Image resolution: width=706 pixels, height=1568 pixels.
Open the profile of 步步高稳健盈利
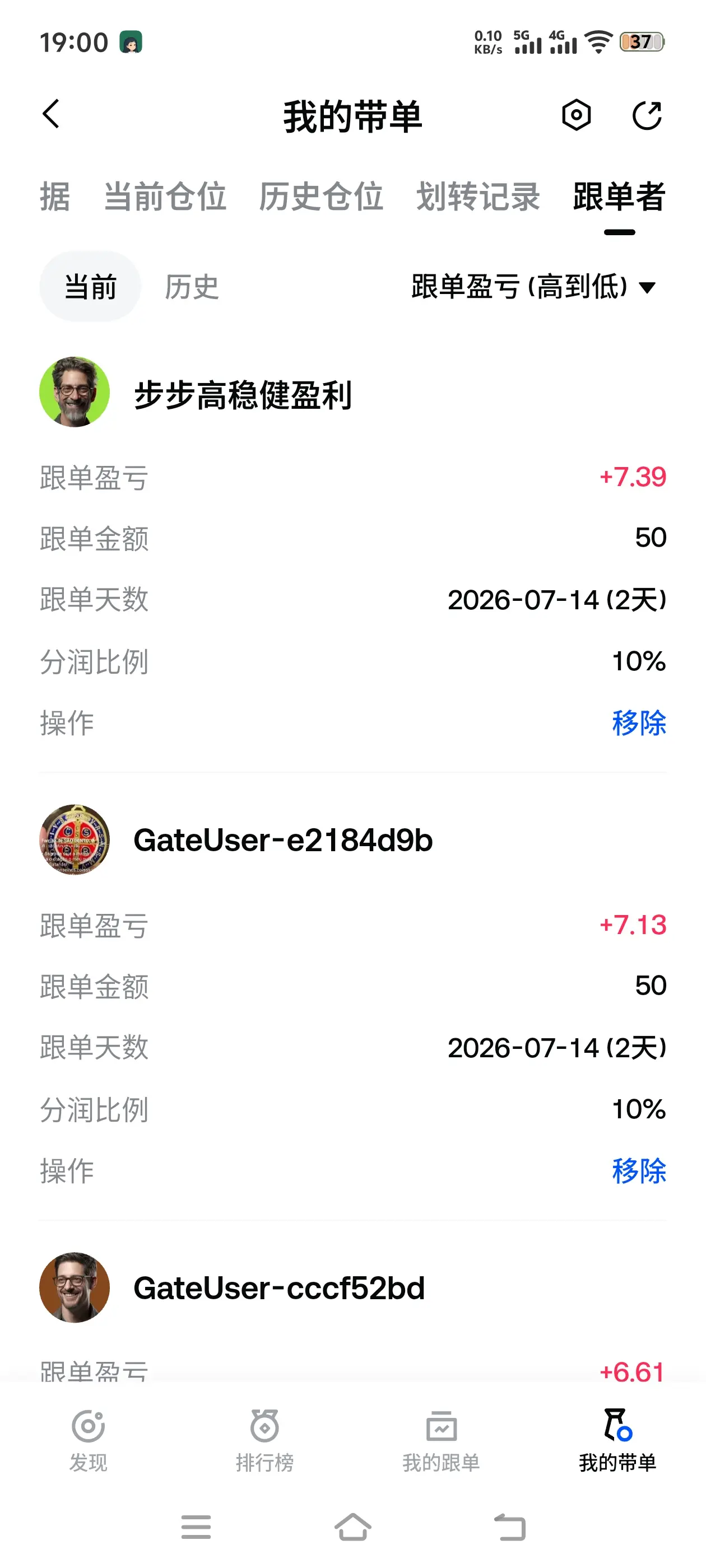pyautogui.click(x=196, y=392)
